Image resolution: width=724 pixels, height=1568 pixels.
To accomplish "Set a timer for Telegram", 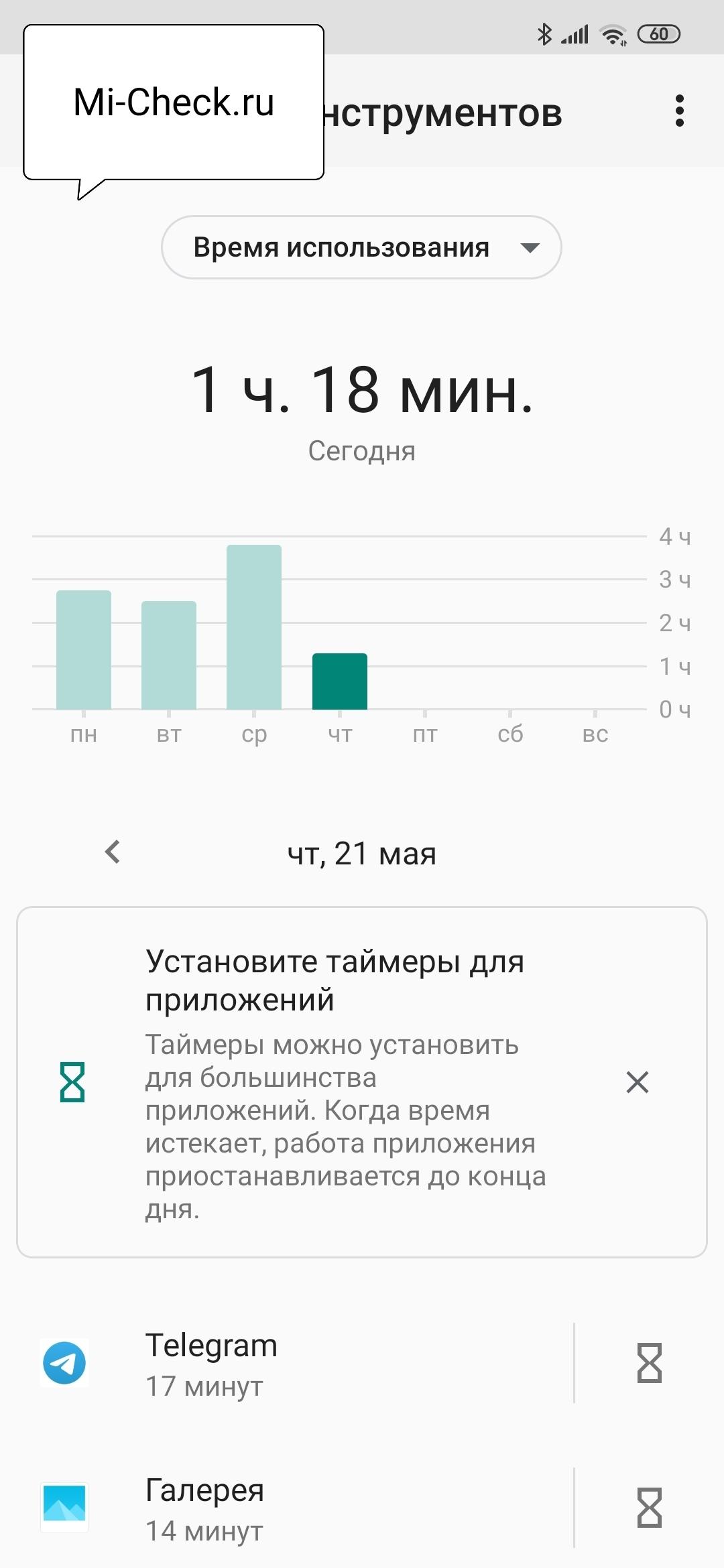I will click(x=649, y=1363).
